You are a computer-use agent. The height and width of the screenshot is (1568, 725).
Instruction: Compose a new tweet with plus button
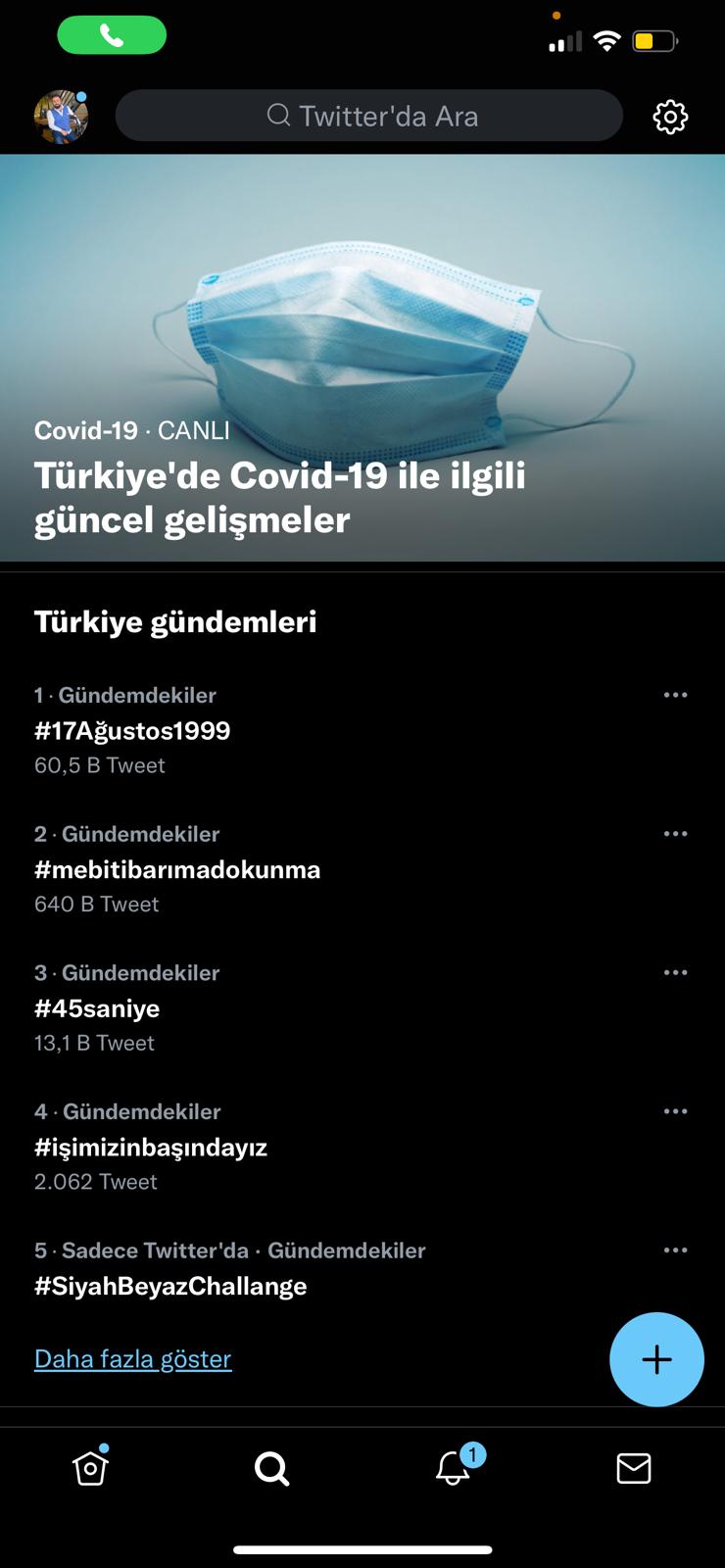pyautogui.click(x=656, y=1359)
